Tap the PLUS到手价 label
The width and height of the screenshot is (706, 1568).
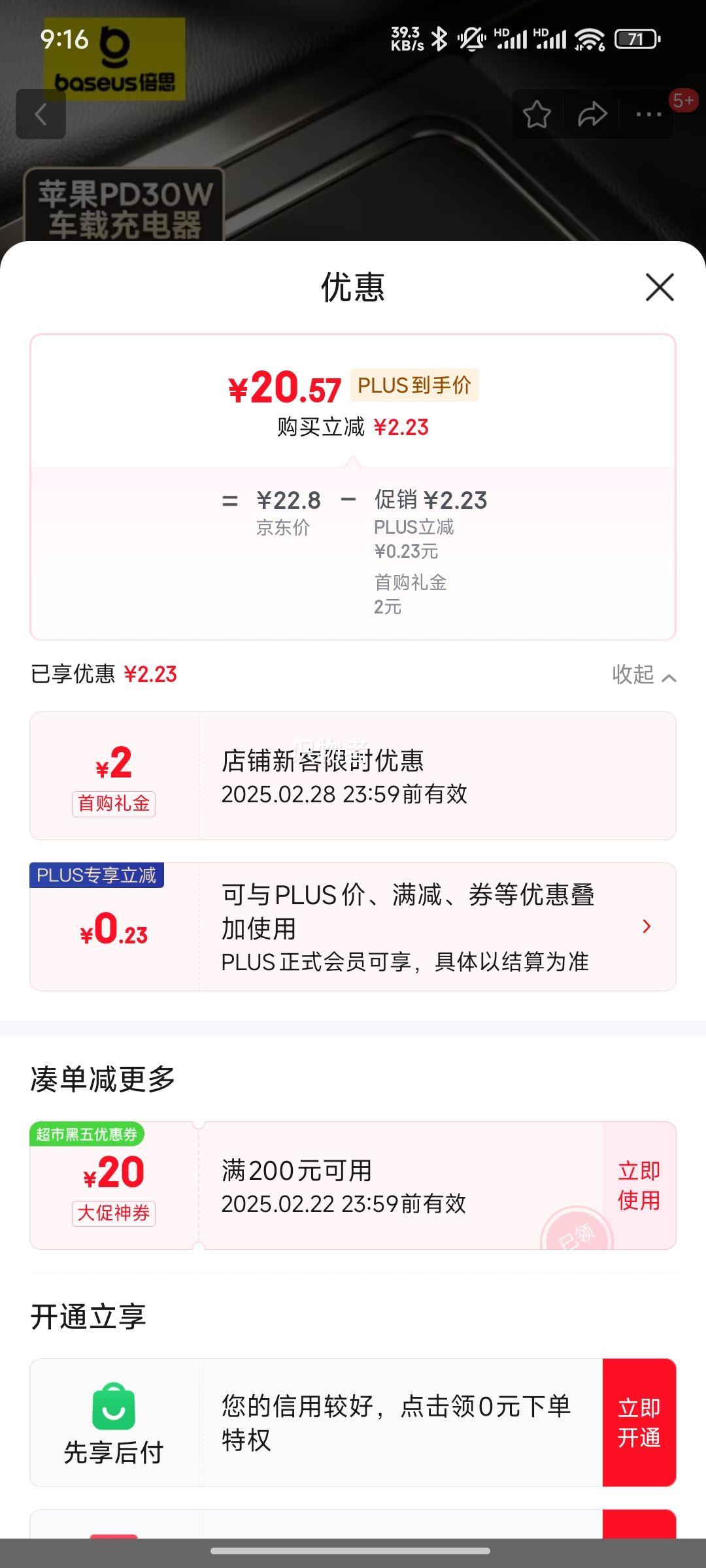pos(416,385)
